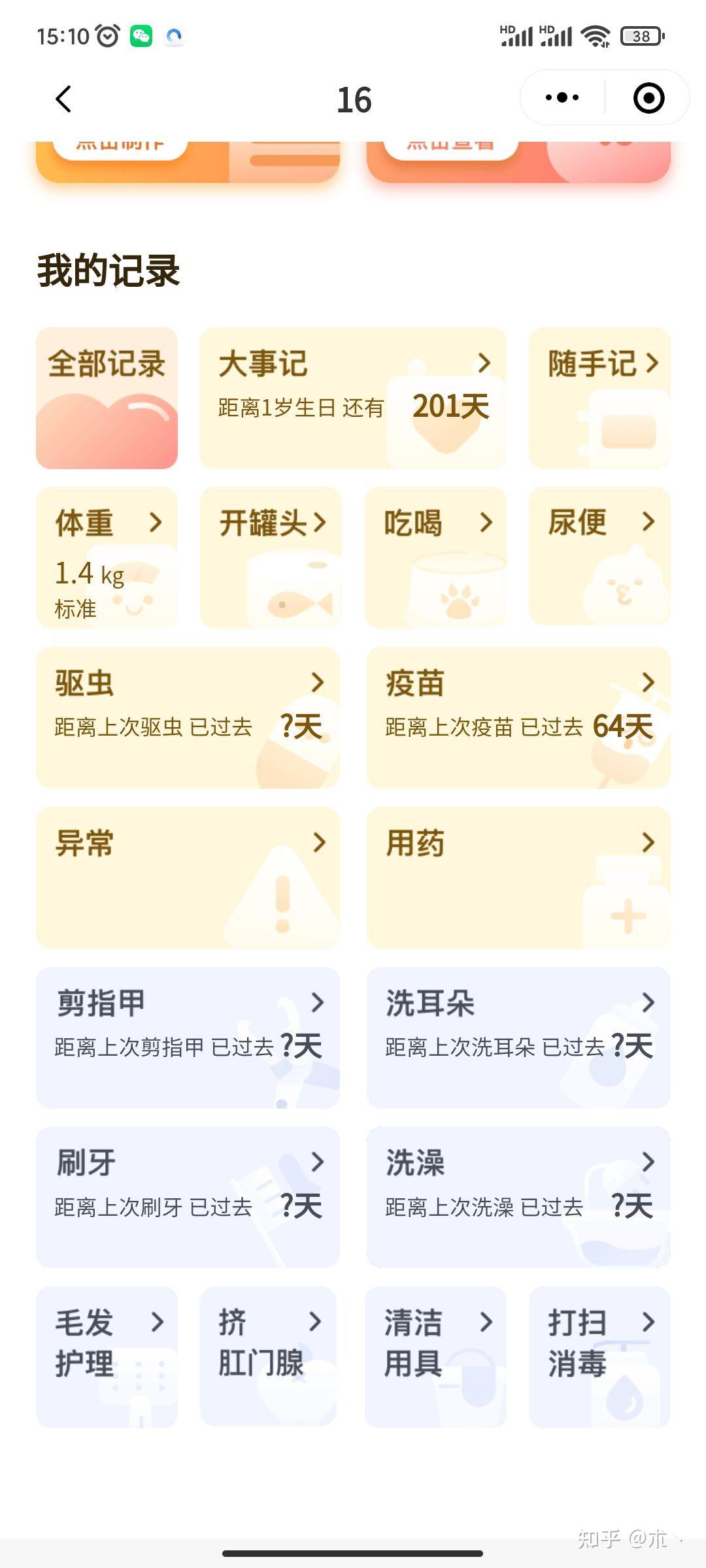Image resolution: width=706 pixels, height=1568 pixels.
Task: Open 大事记 birthday countdown card
Action: point(353,398)
